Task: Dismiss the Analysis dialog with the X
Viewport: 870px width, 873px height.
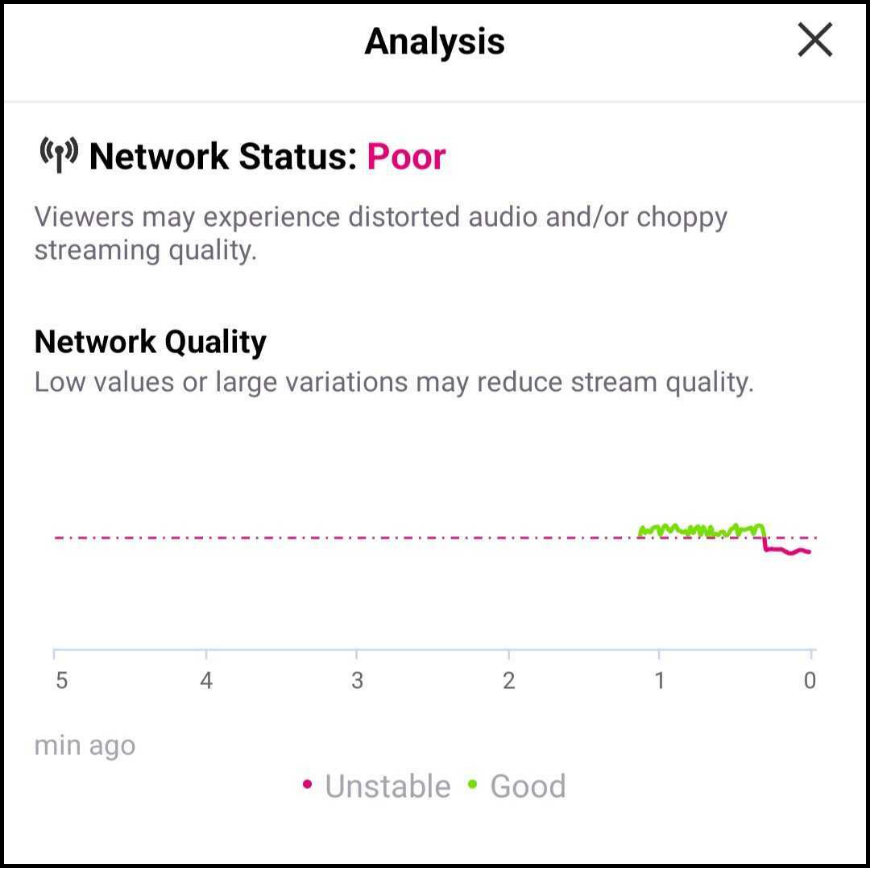Action: click(x=814, y=40)
